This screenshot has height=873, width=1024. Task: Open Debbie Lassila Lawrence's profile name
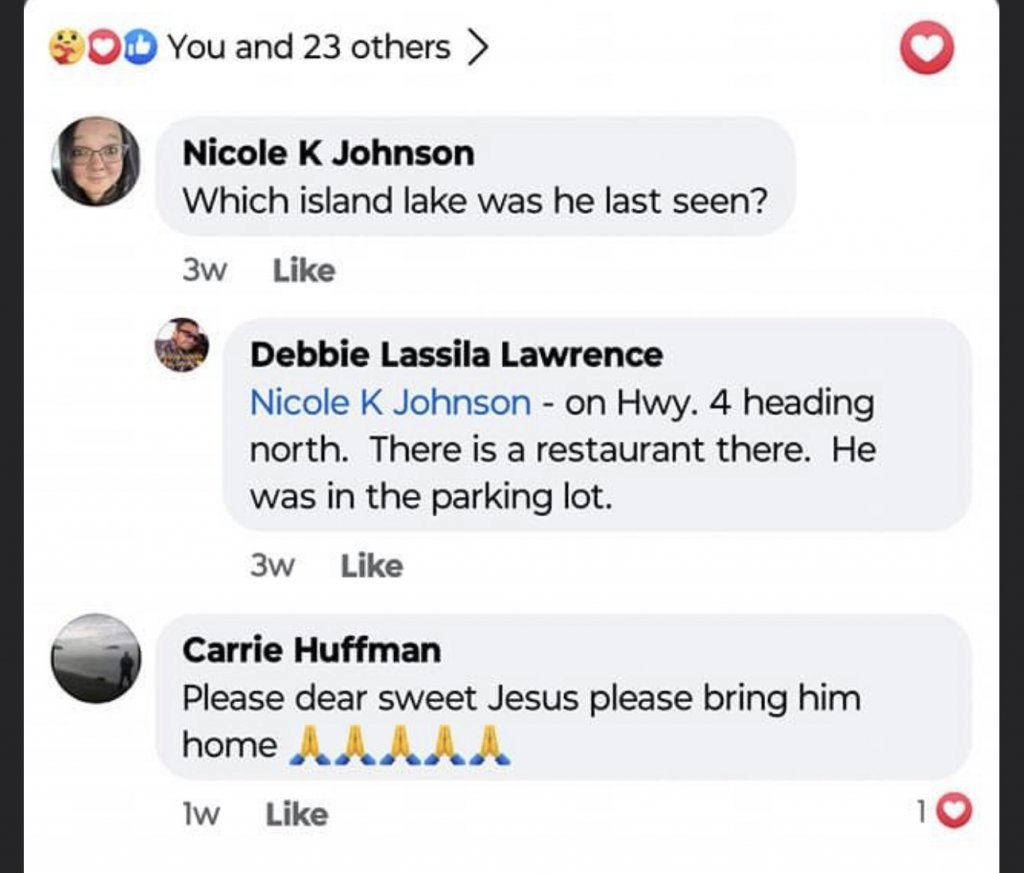click(455, 354)
